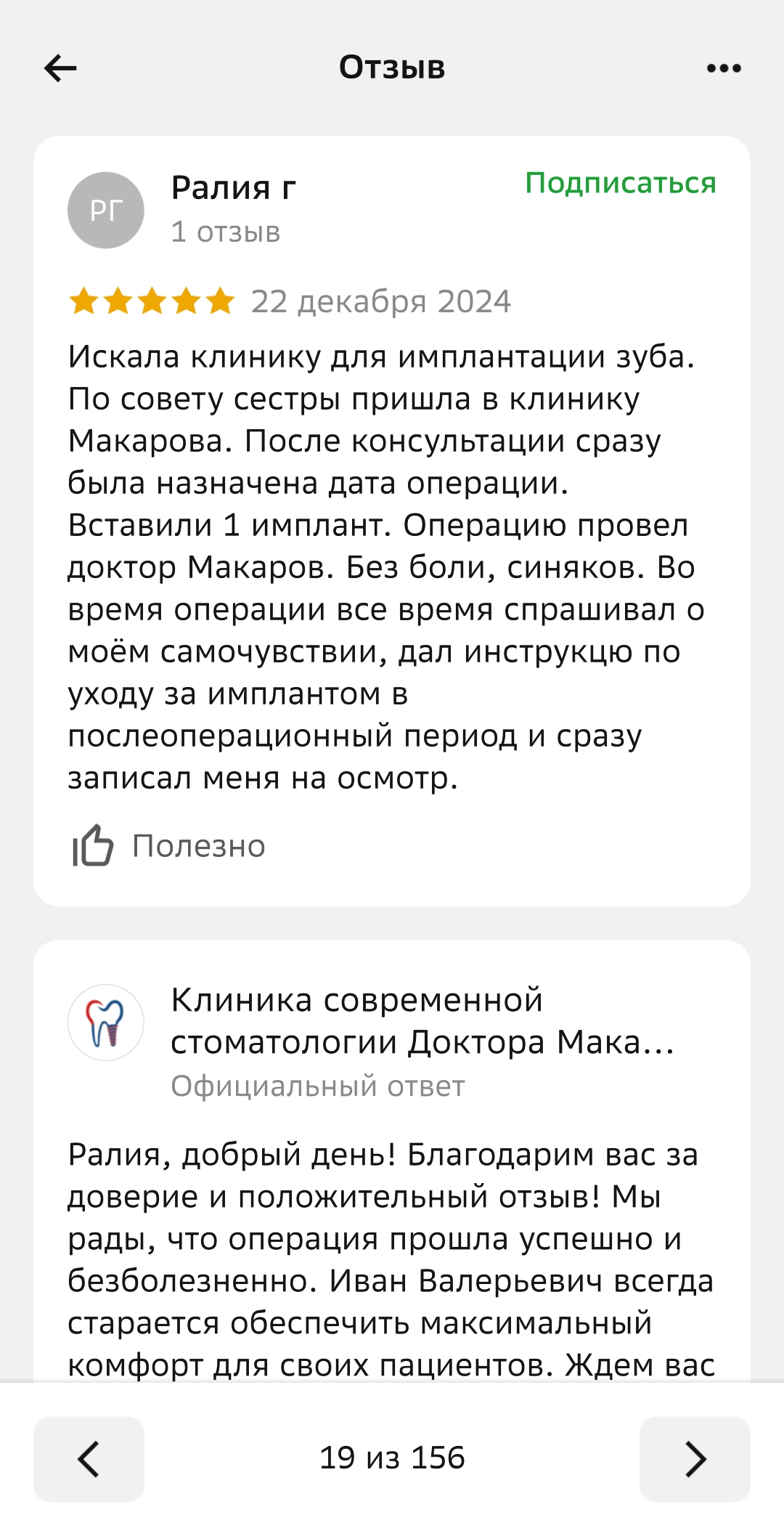Go to the previous review
This screenshot has height=1536, width=784.
tap(89, 1459)
